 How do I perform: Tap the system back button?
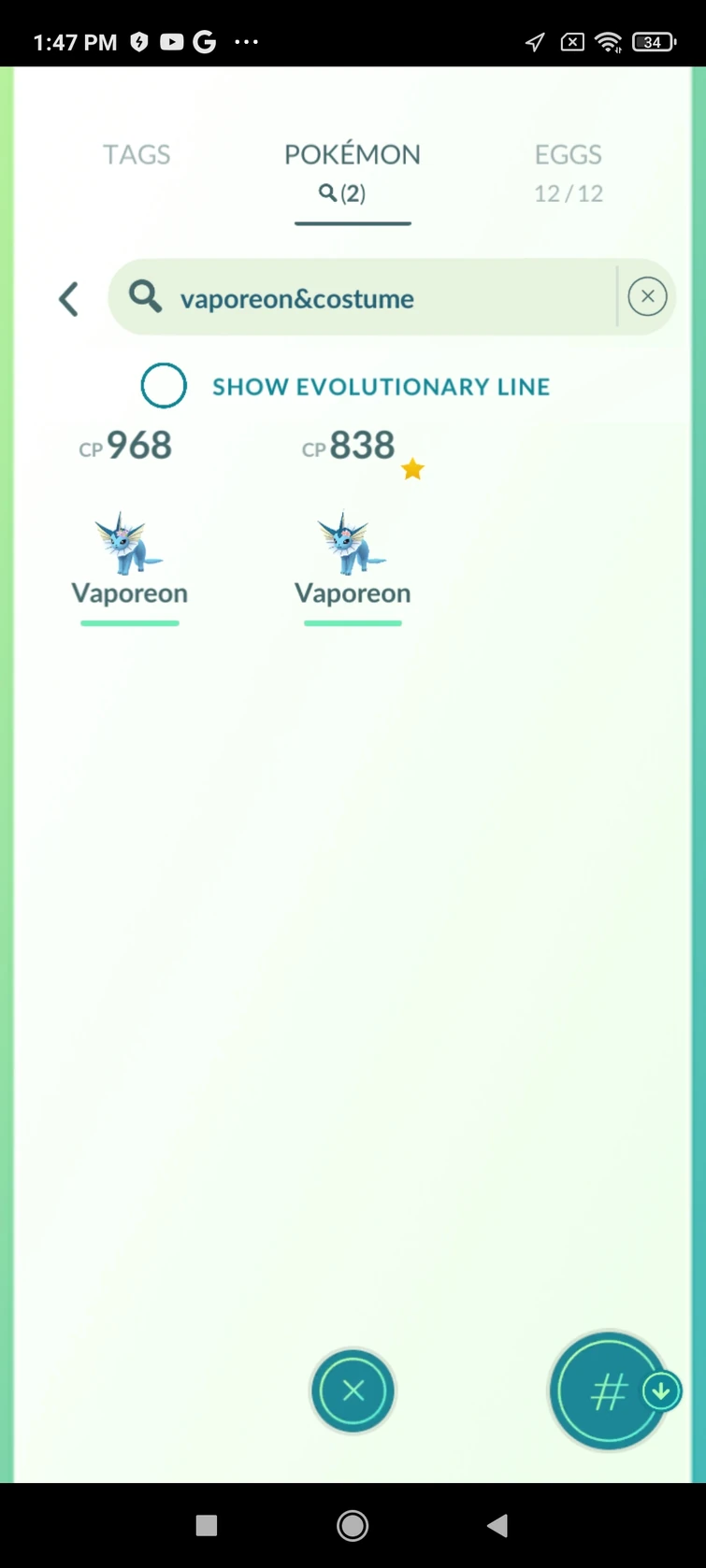pos(497,1526)
